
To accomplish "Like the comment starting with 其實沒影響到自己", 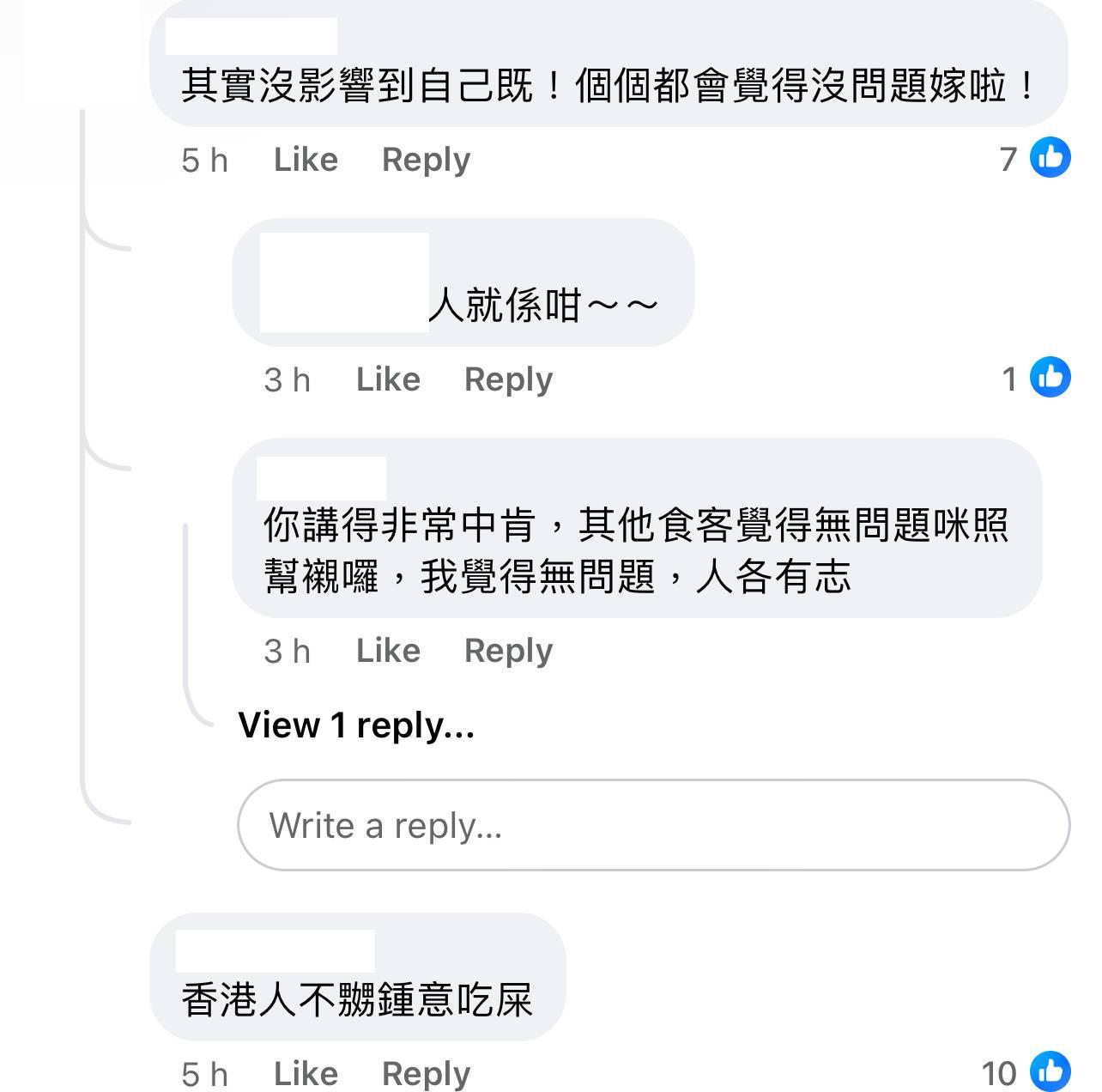I will coord(306,160).
